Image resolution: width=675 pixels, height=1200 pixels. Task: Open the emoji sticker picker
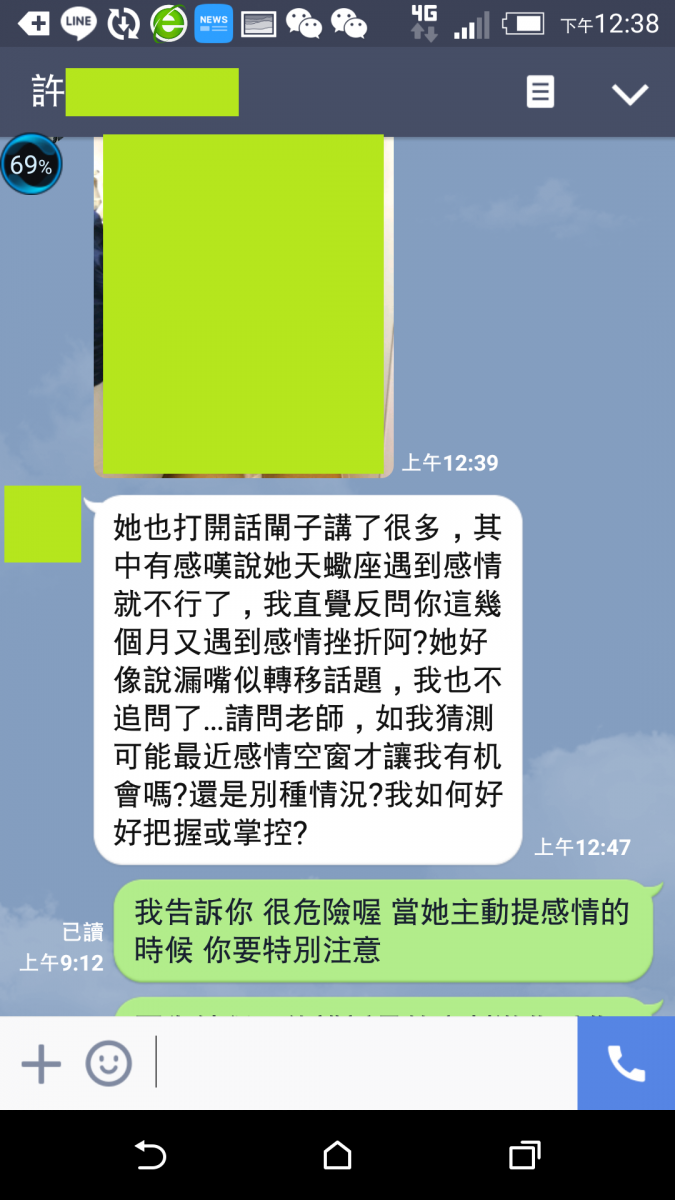point(108,1063)
